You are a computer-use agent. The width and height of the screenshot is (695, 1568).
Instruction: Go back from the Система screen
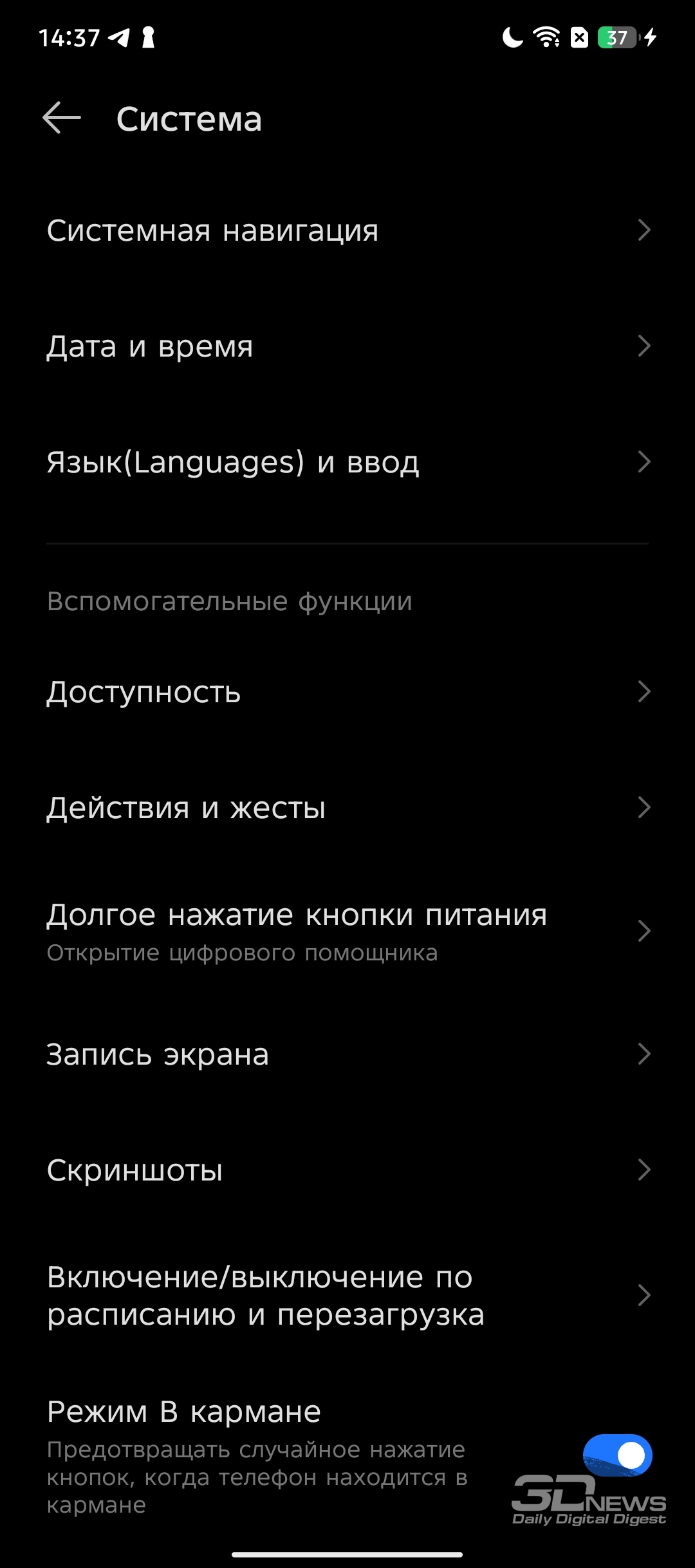62,118
